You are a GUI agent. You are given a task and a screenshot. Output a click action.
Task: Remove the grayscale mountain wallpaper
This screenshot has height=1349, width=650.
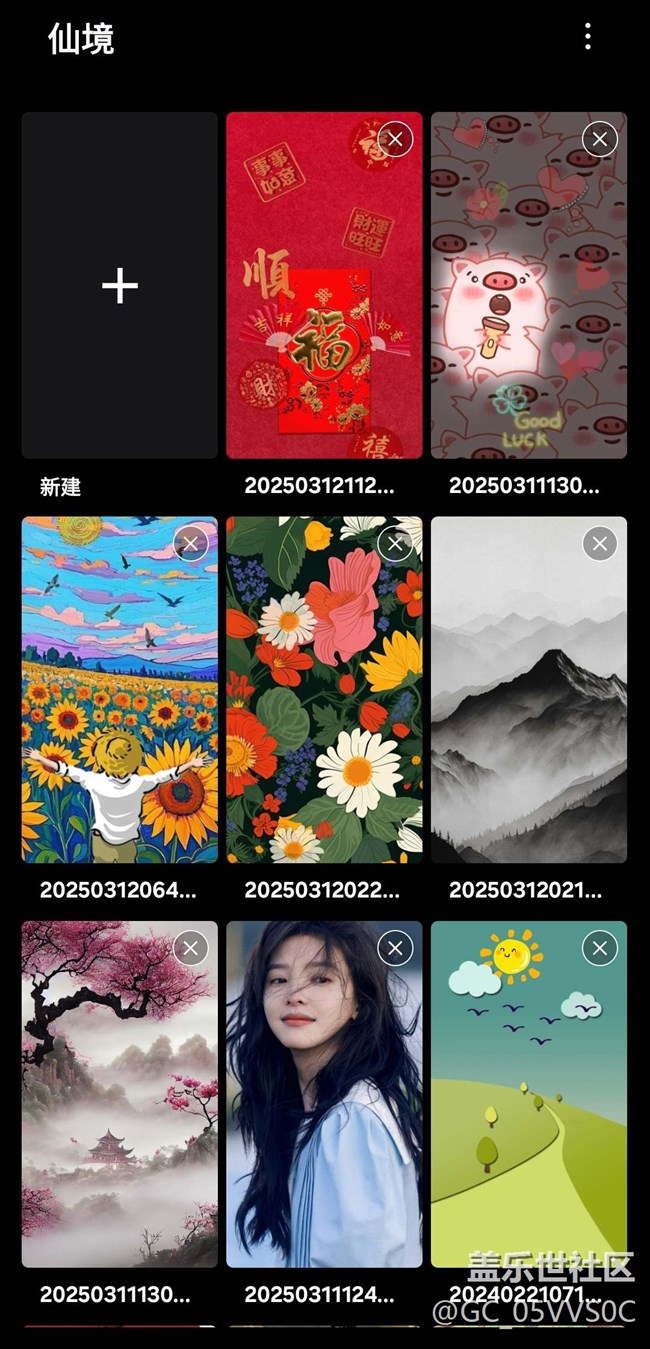click(600, 544)
